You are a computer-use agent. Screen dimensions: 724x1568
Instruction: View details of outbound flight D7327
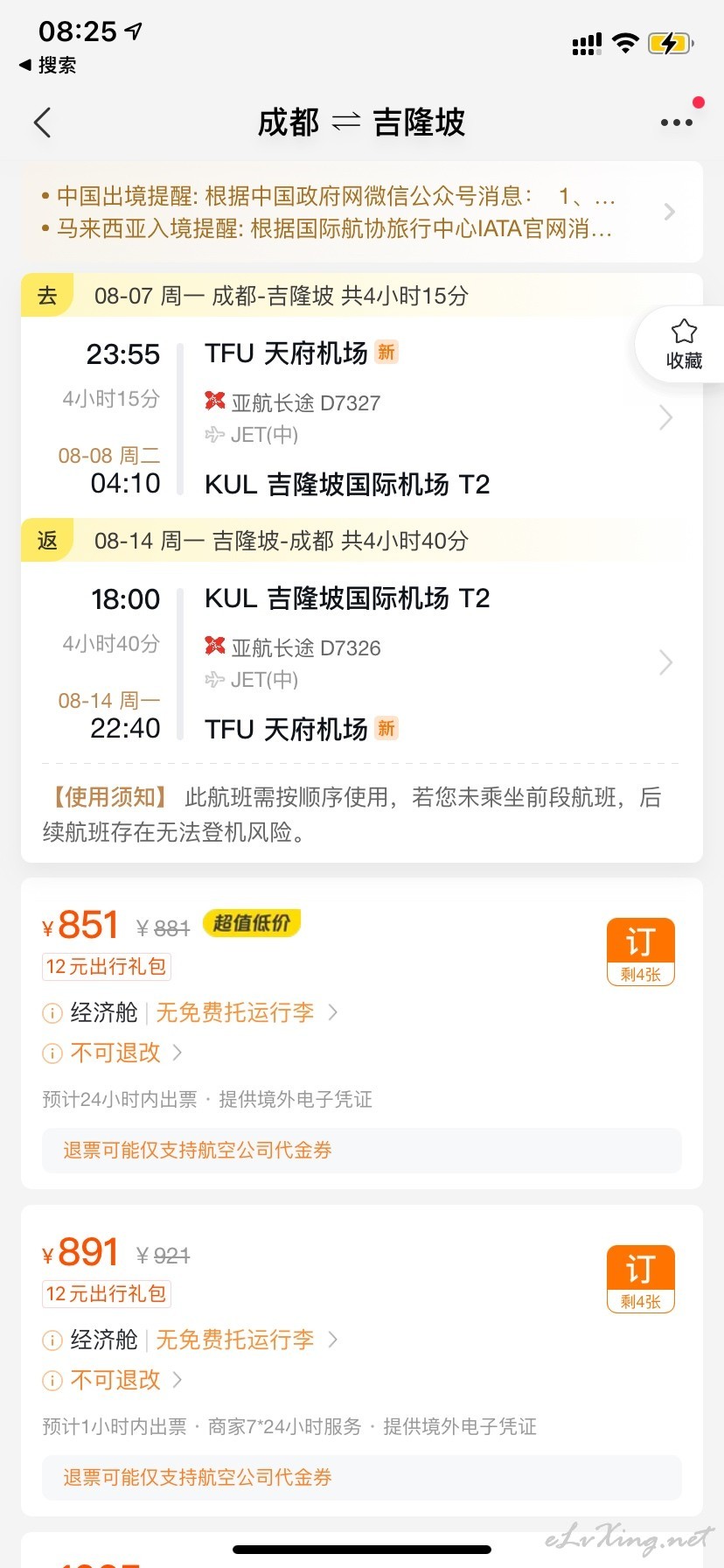[362, 418]
